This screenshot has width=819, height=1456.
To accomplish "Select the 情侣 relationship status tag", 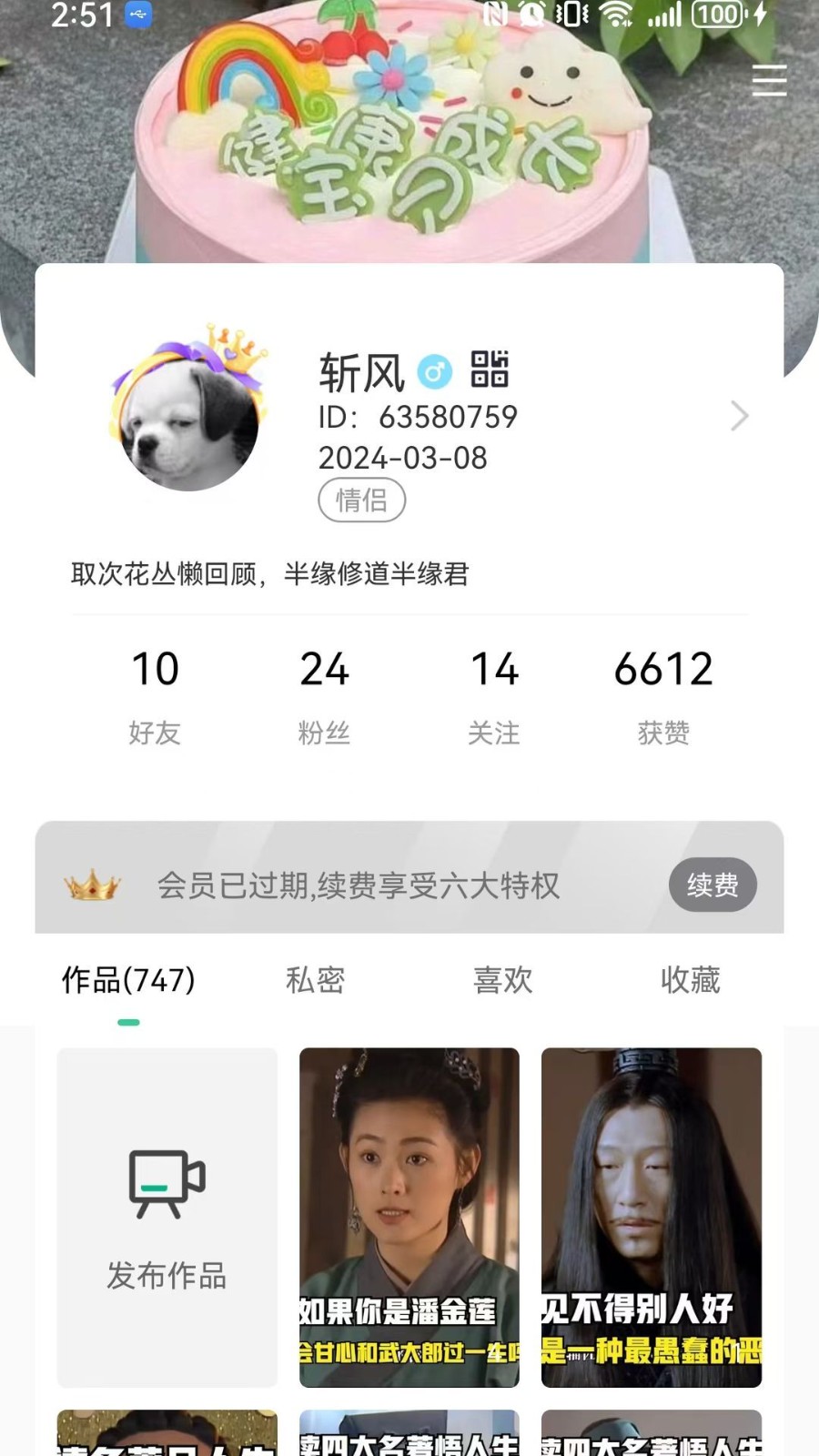I will click(x=361, y=500).
